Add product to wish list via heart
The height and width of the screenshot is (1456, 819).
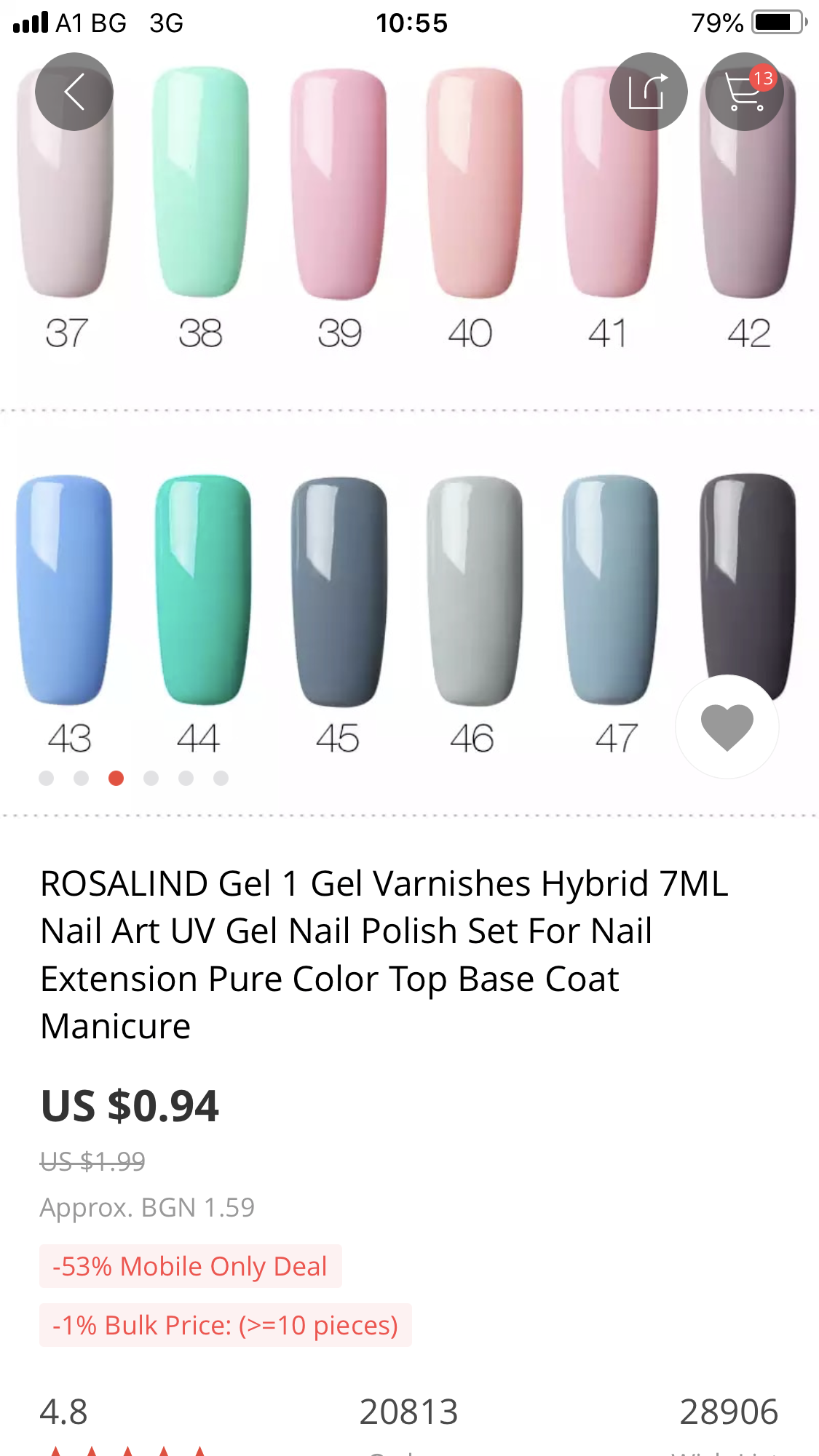tap(727, 727)
